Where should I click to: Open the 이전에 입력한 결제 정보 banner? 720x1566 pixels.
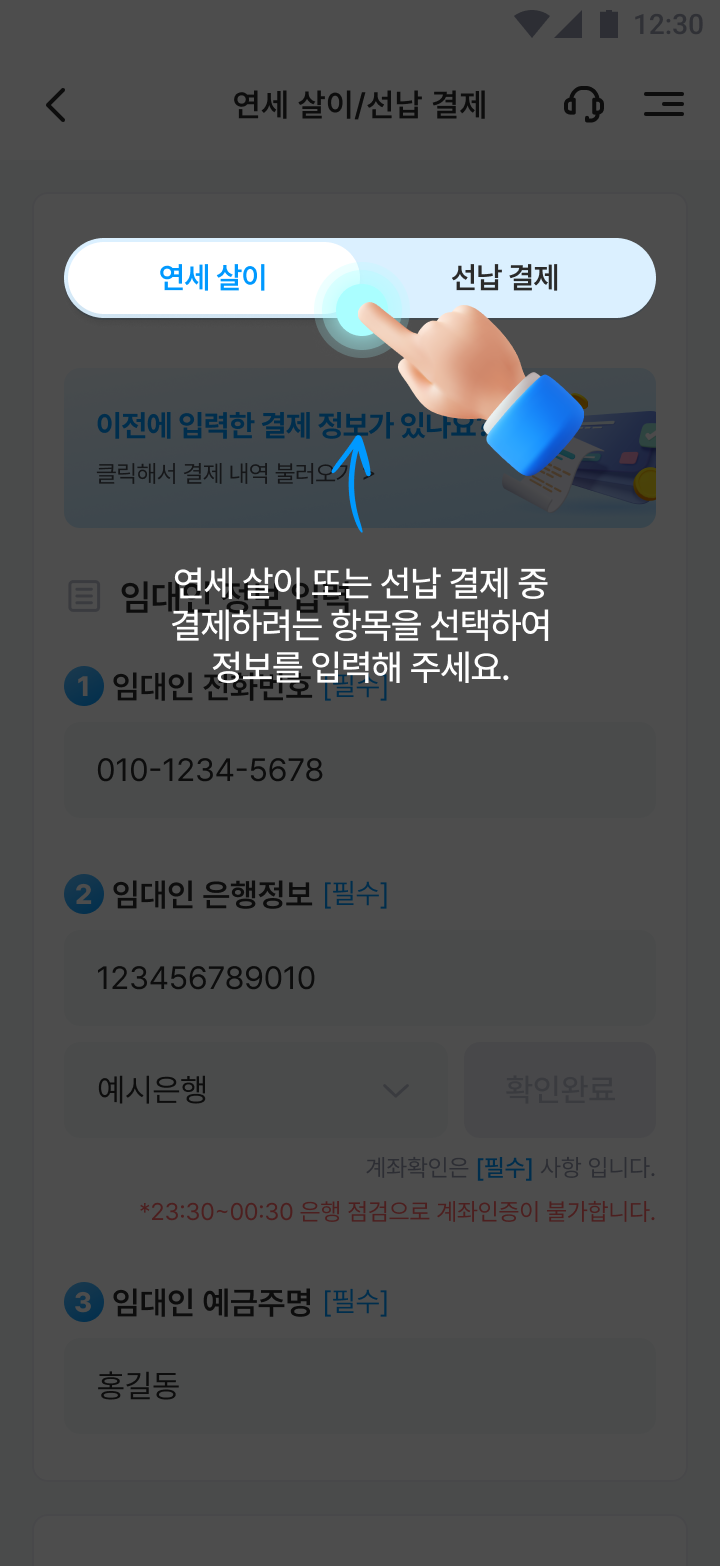coord(360,447)
